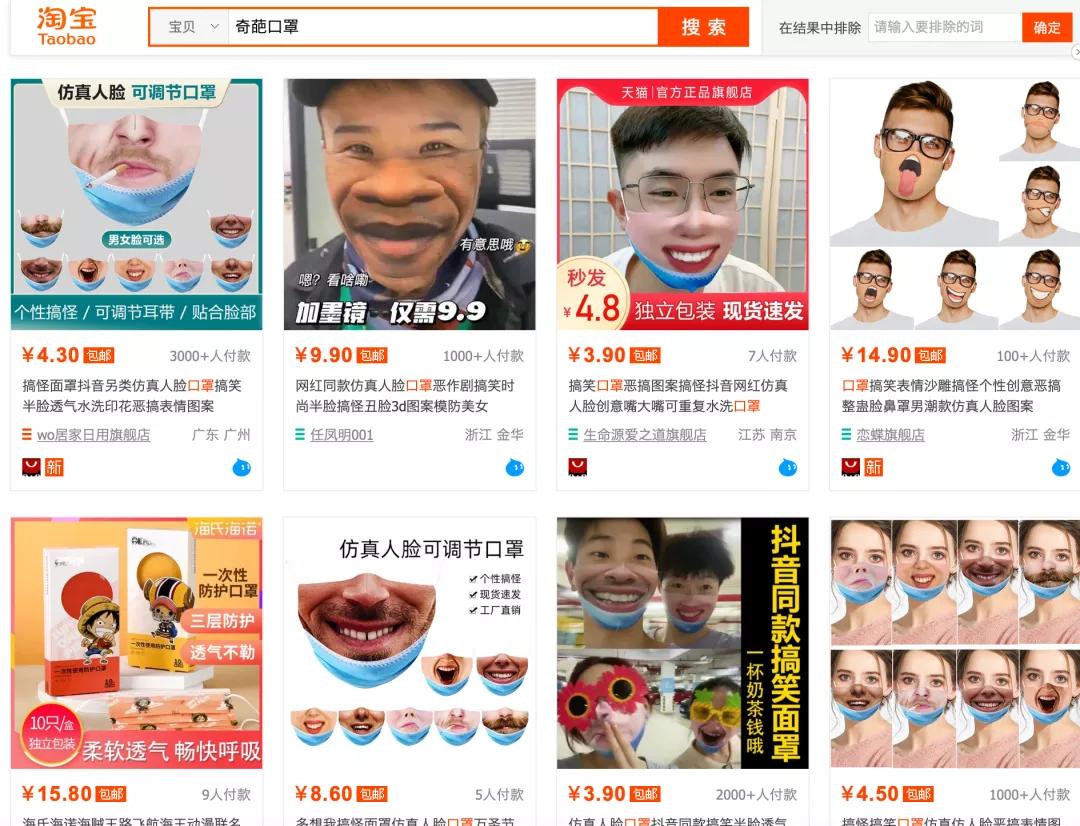
Task: Tap the exclude-keywords input field
Action: tap(943, 27)
